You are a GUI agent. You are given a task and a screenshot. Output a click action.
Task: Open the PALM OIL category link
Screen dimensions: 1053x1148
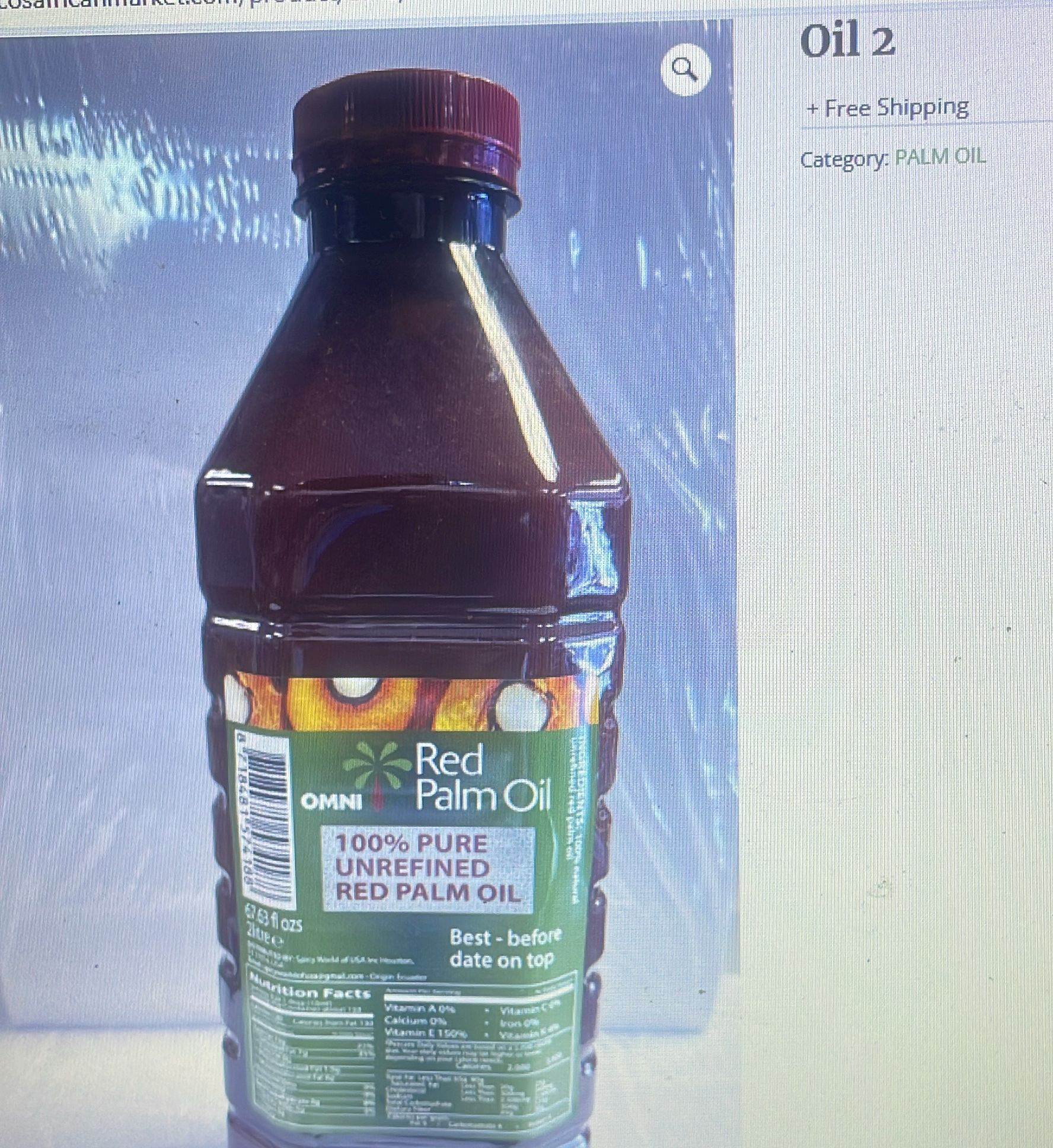point(940,157)
